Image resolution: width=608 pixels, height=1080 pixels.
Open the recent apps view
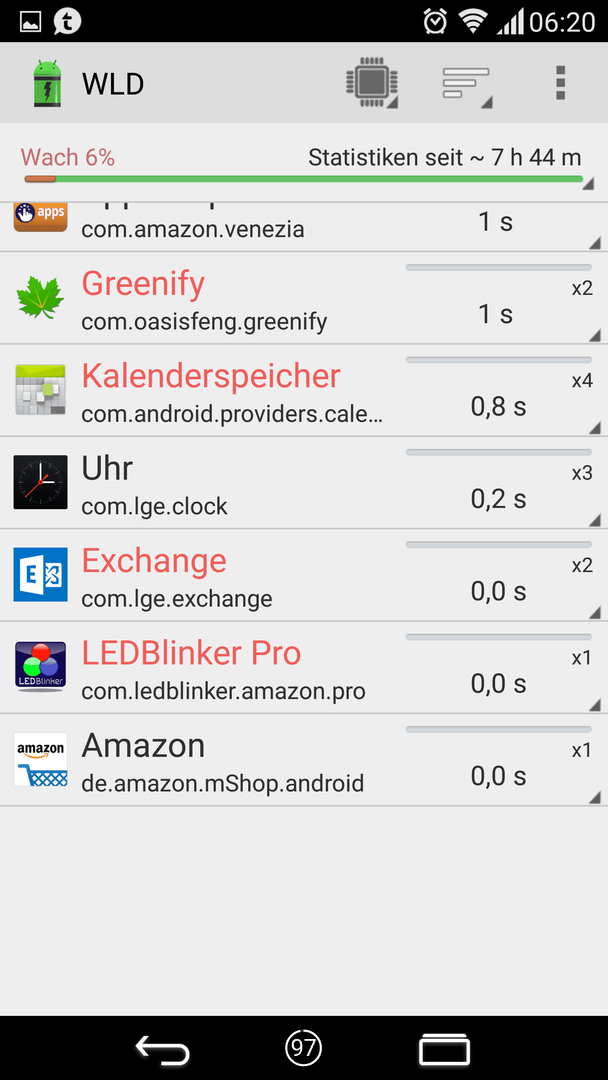445,1049
